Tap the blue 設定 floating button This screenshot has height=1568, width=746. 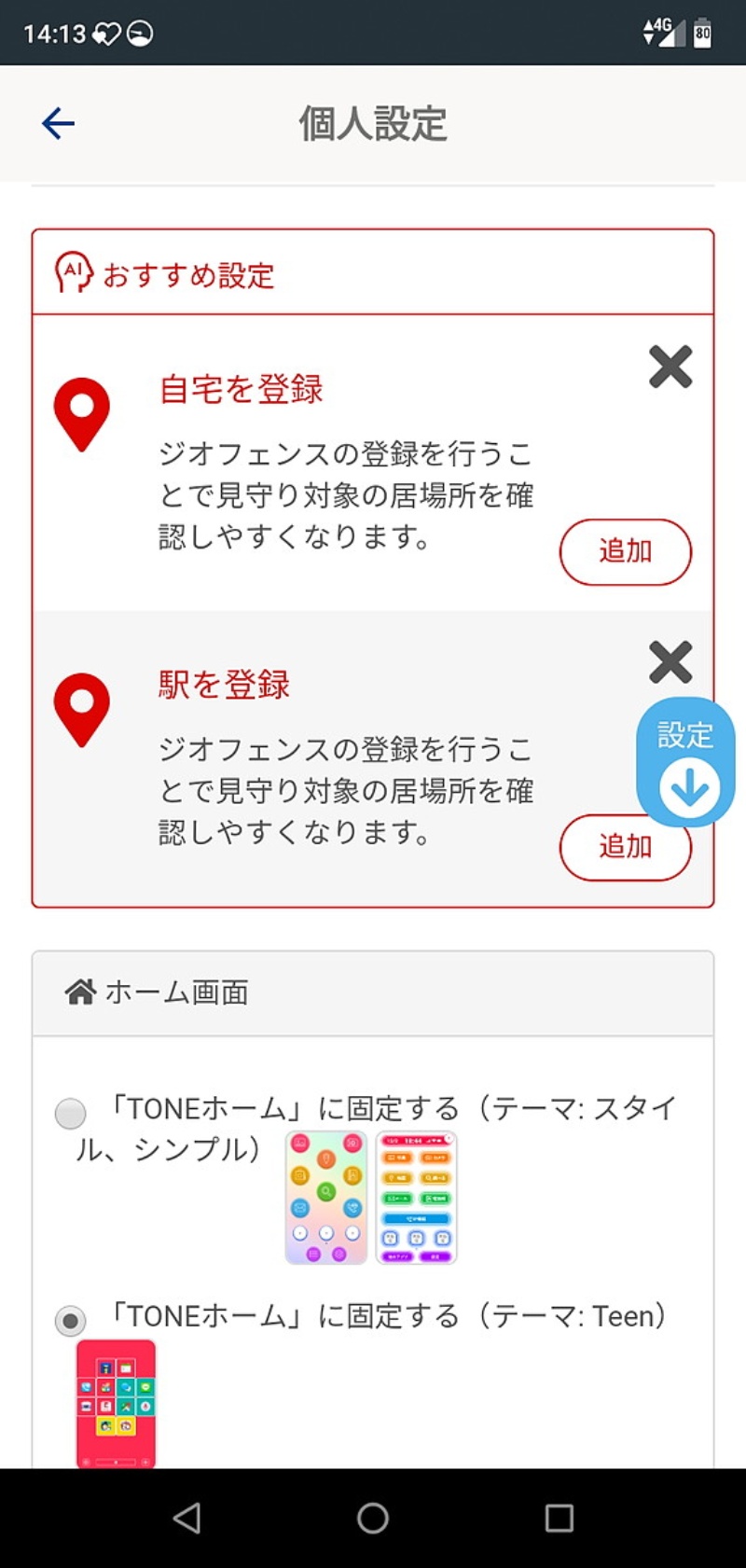tap(686, 762)
